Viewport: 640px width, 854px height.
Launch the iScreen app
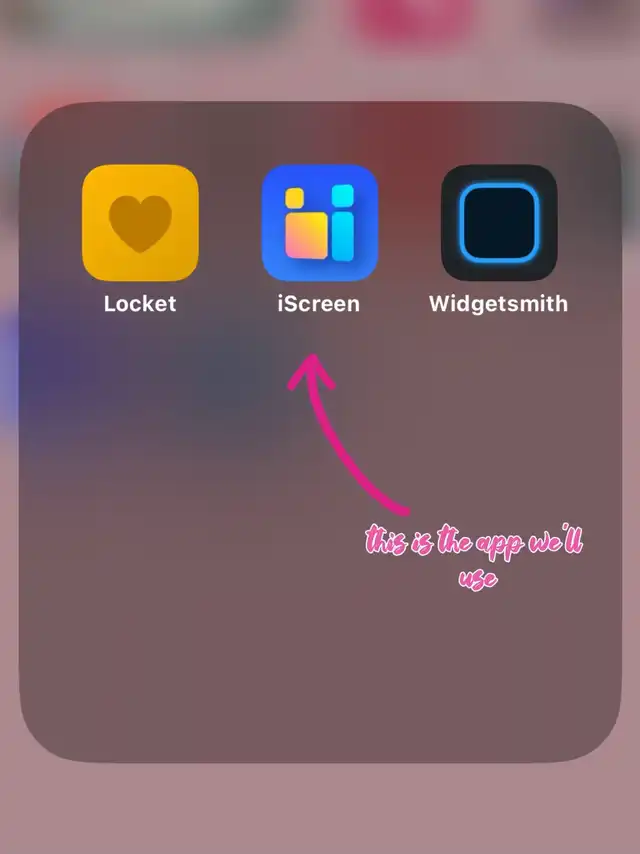click(319, 223)
